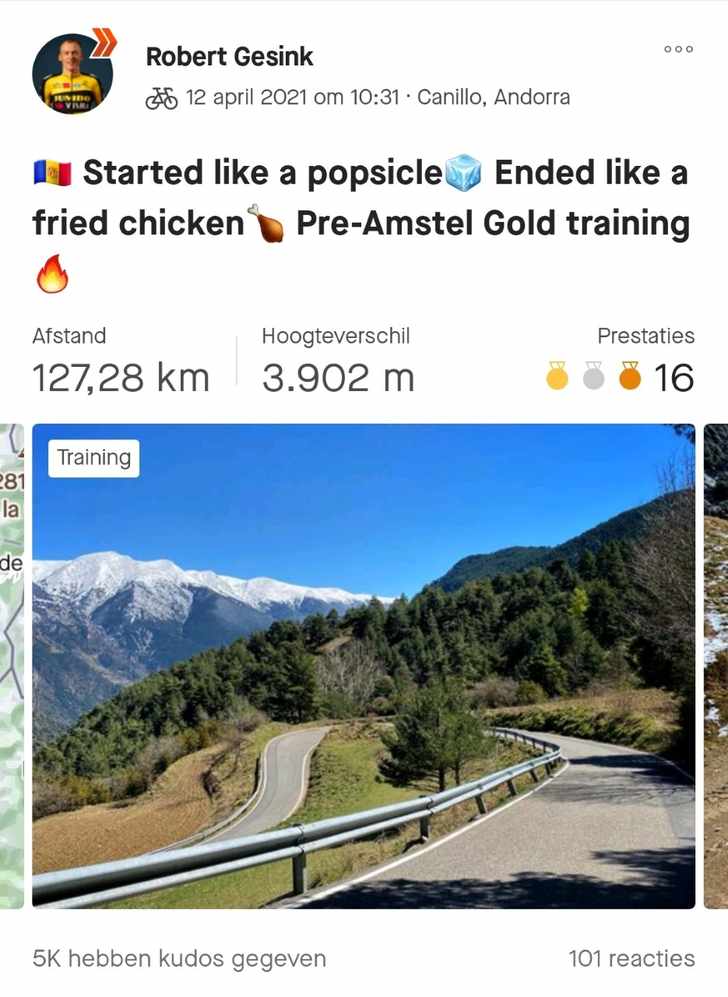The width and height of the screenshot is (728, 997).
Task: Open the activity titled Started like a popsicle
Action: click(x=360, y=198)
